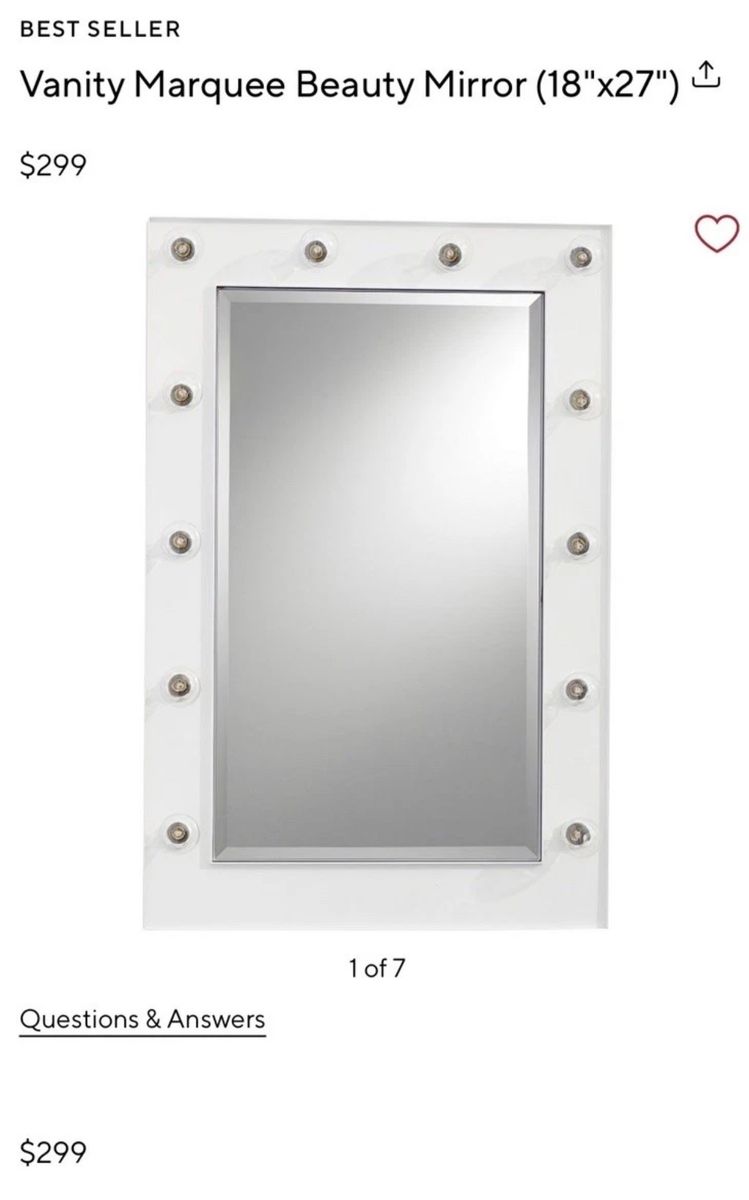Add the mirror to favorites with heart
The height and width of the screenshot is (1200, 749).
point(717,235)
